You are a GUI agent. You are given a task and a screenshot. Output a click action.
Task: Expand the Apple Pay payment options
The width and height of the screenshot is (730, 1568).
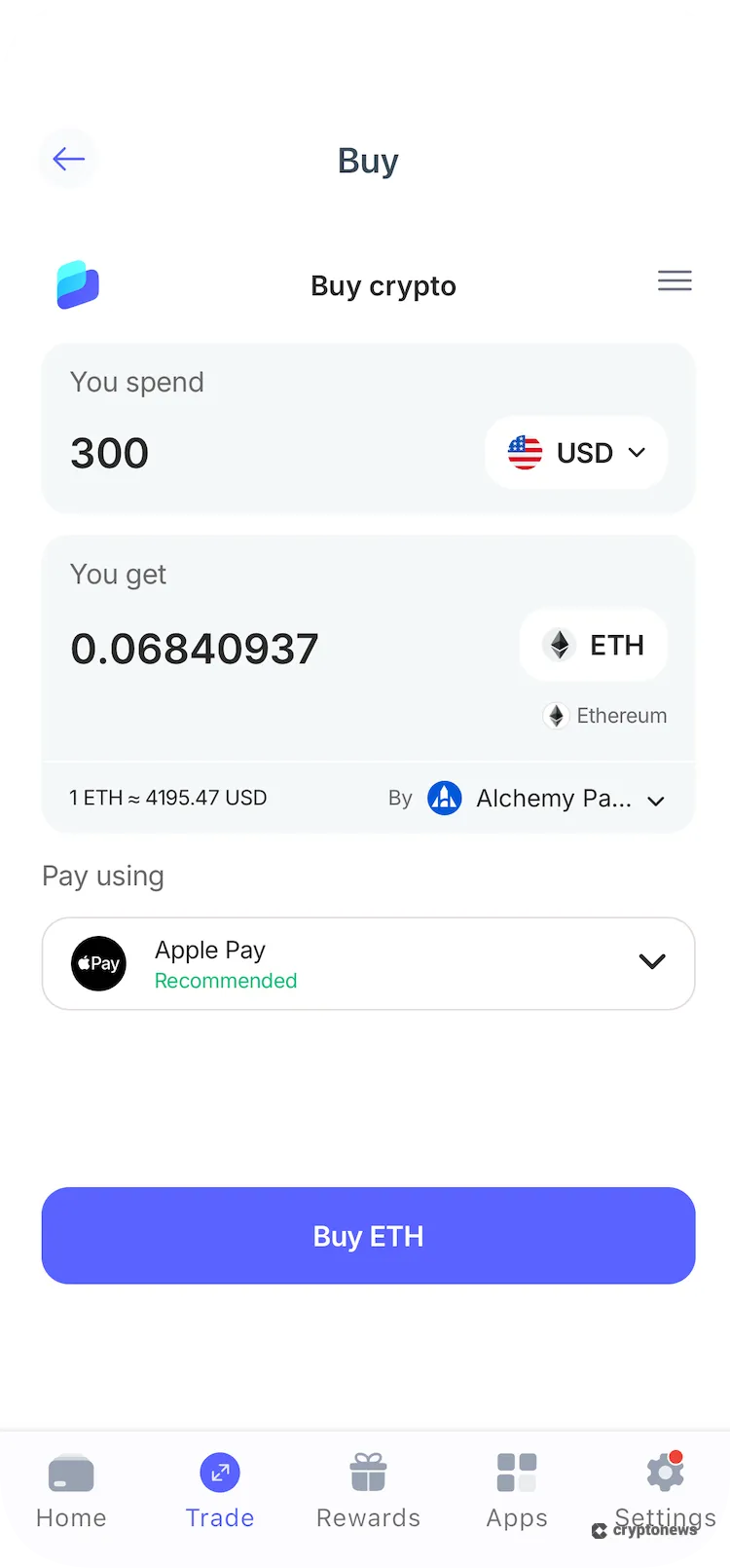[x=651, y=961]
